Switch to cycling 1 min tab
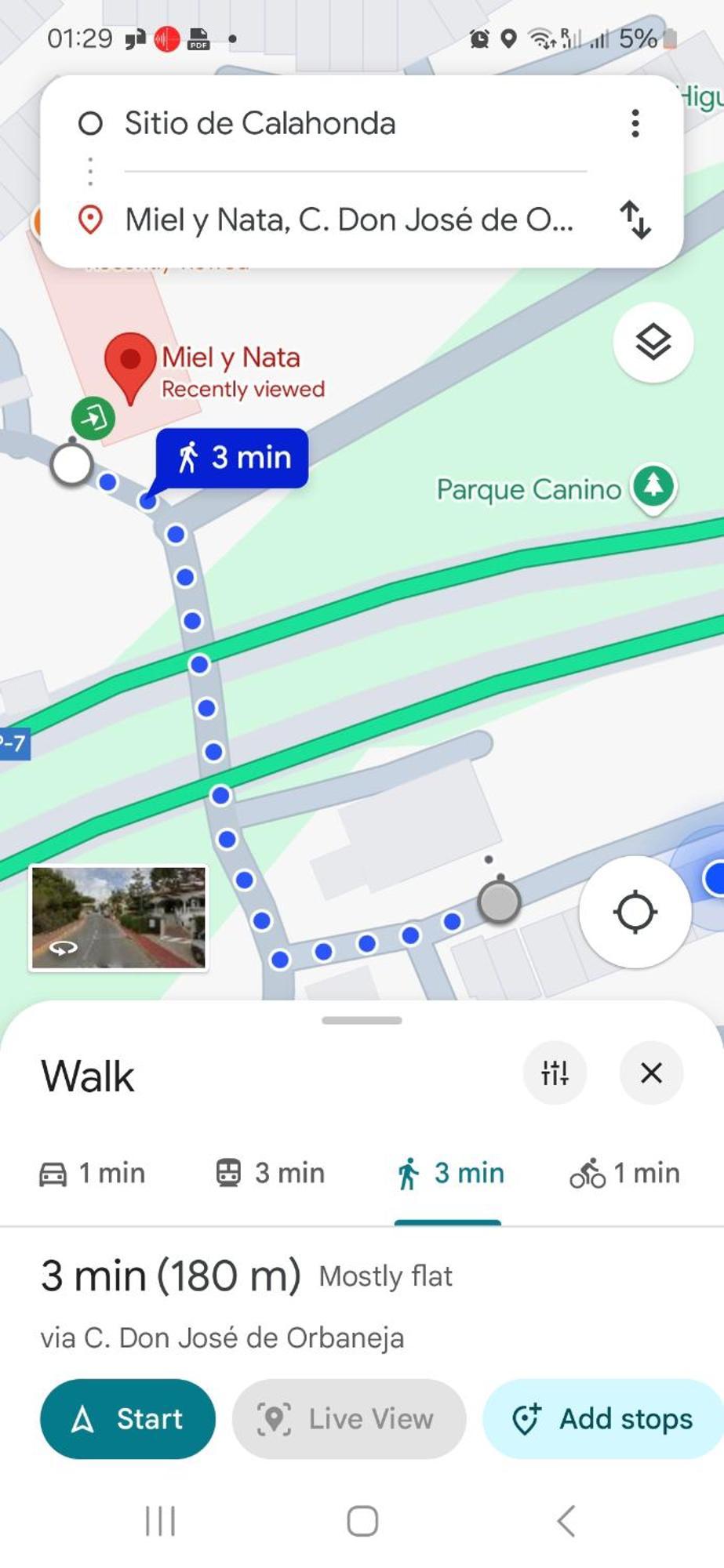 (x=624, y=1173)
